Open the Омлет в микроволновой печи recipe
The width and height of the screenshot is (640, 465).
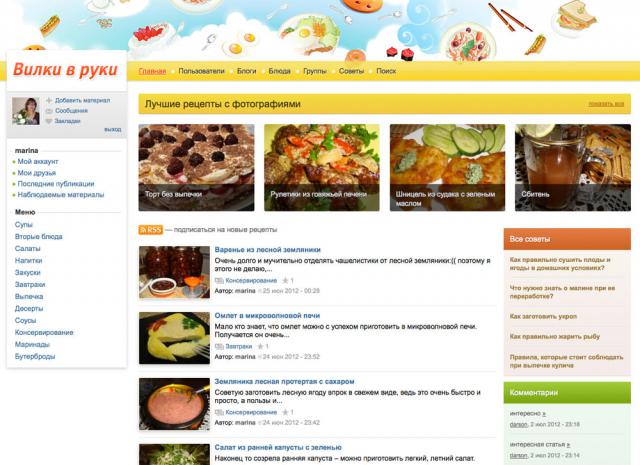266,315
